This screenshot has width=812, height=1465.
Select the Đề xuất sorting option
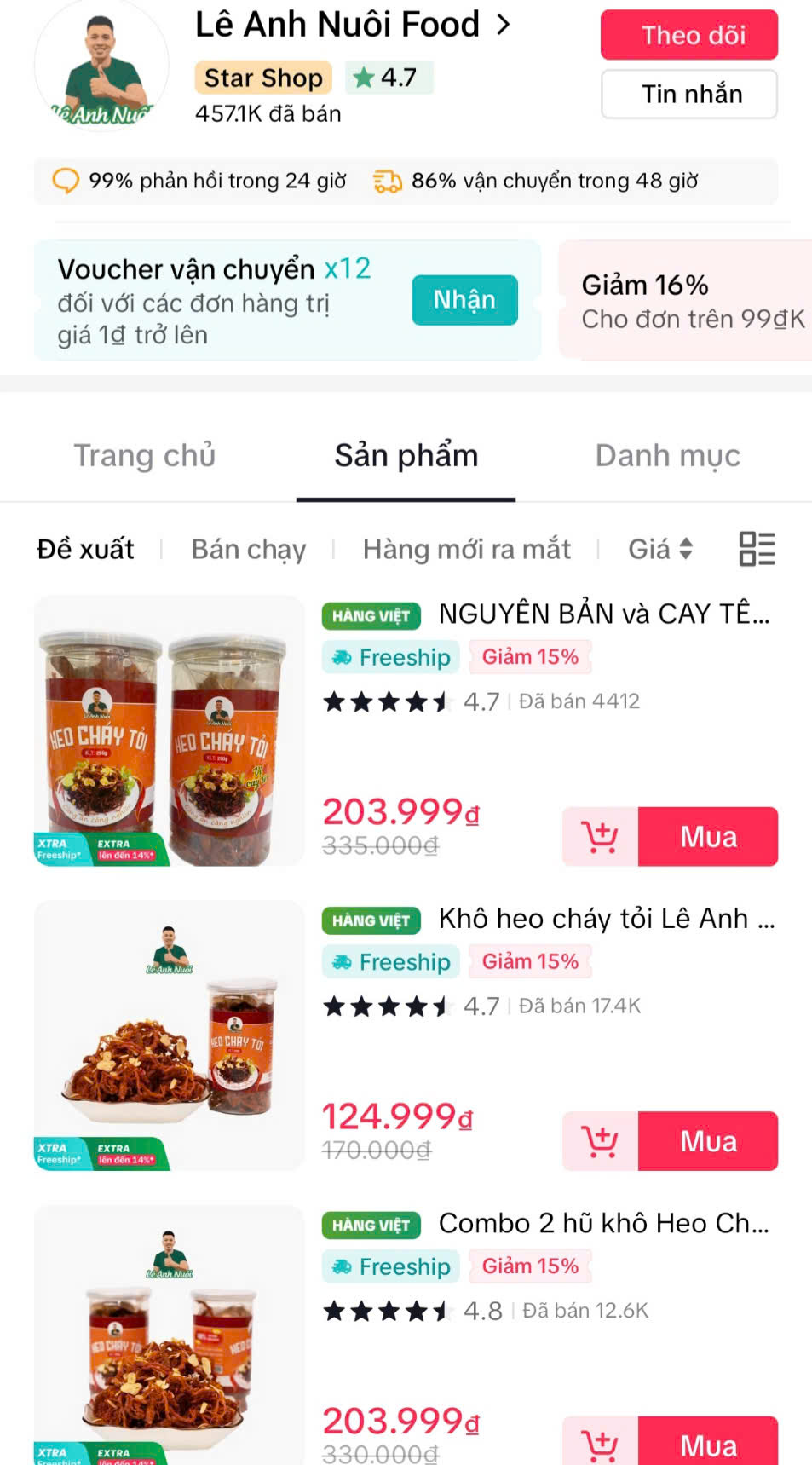coord(84,549)
